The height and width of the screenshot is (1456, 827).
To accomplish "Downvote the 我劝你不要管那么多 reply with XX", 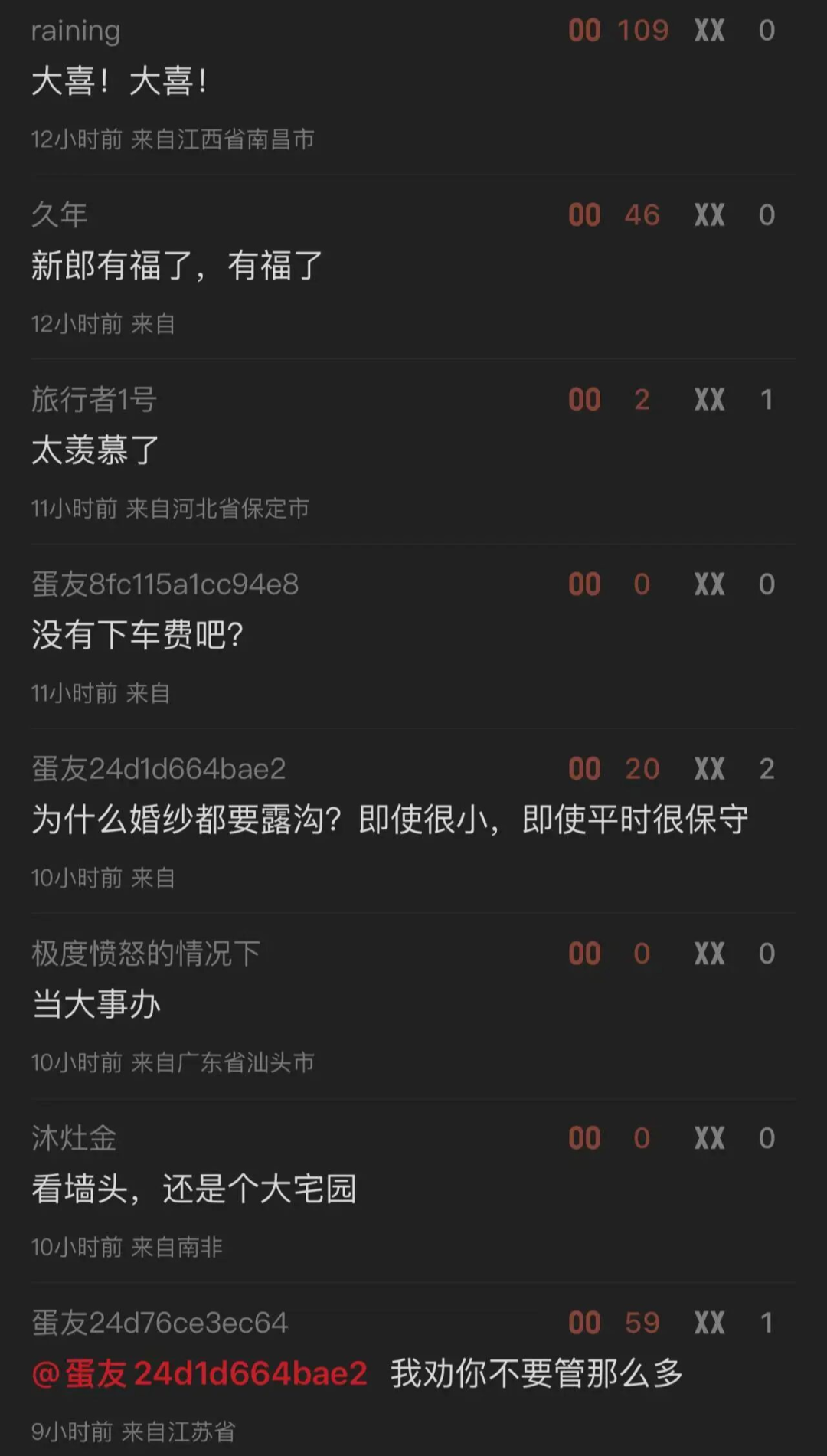I will click(x=709, y=1323).
